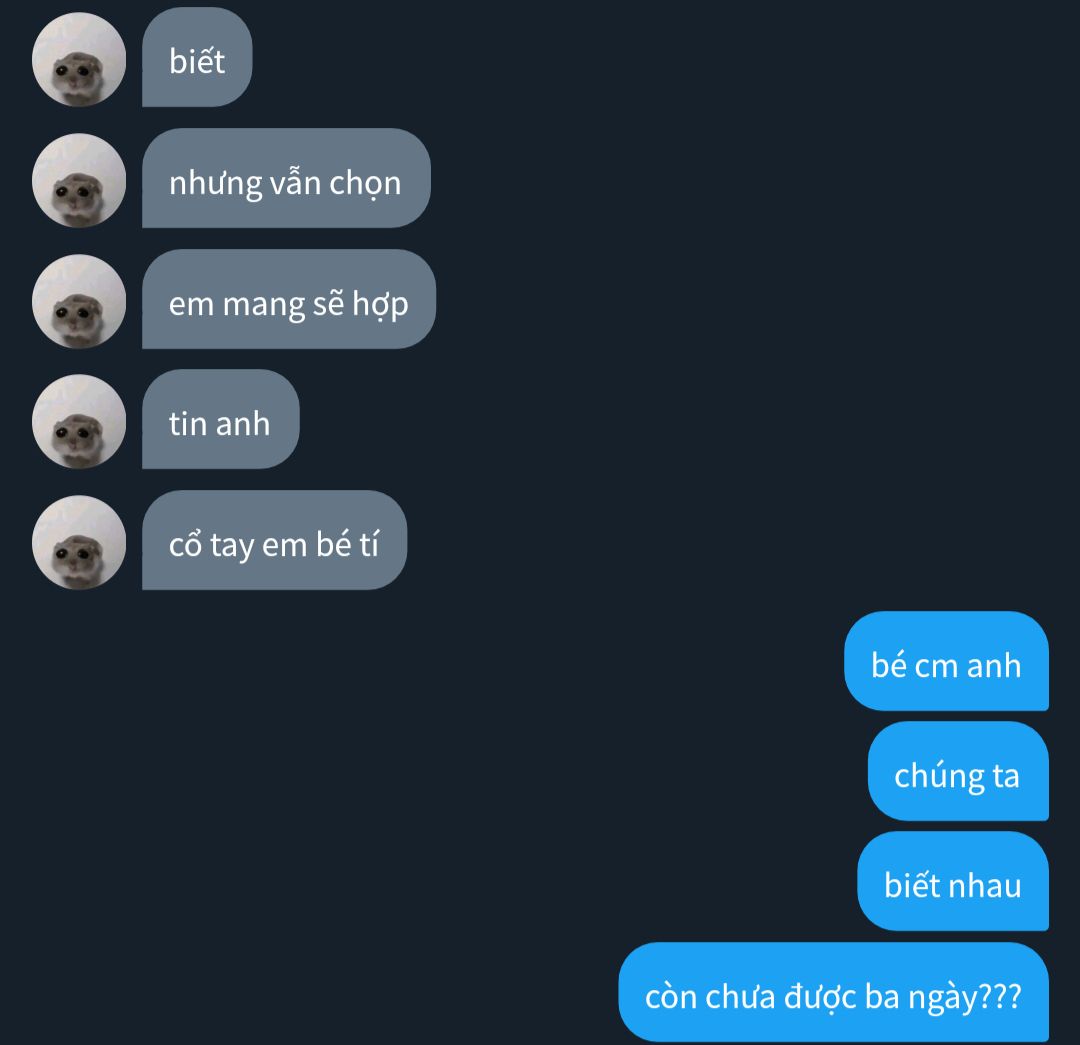The height and width of the screenshot is (1045, 1080).
Task: Tap the hamster avatar next to "nhưng vẫn chọn"
Action: [79, 180]
